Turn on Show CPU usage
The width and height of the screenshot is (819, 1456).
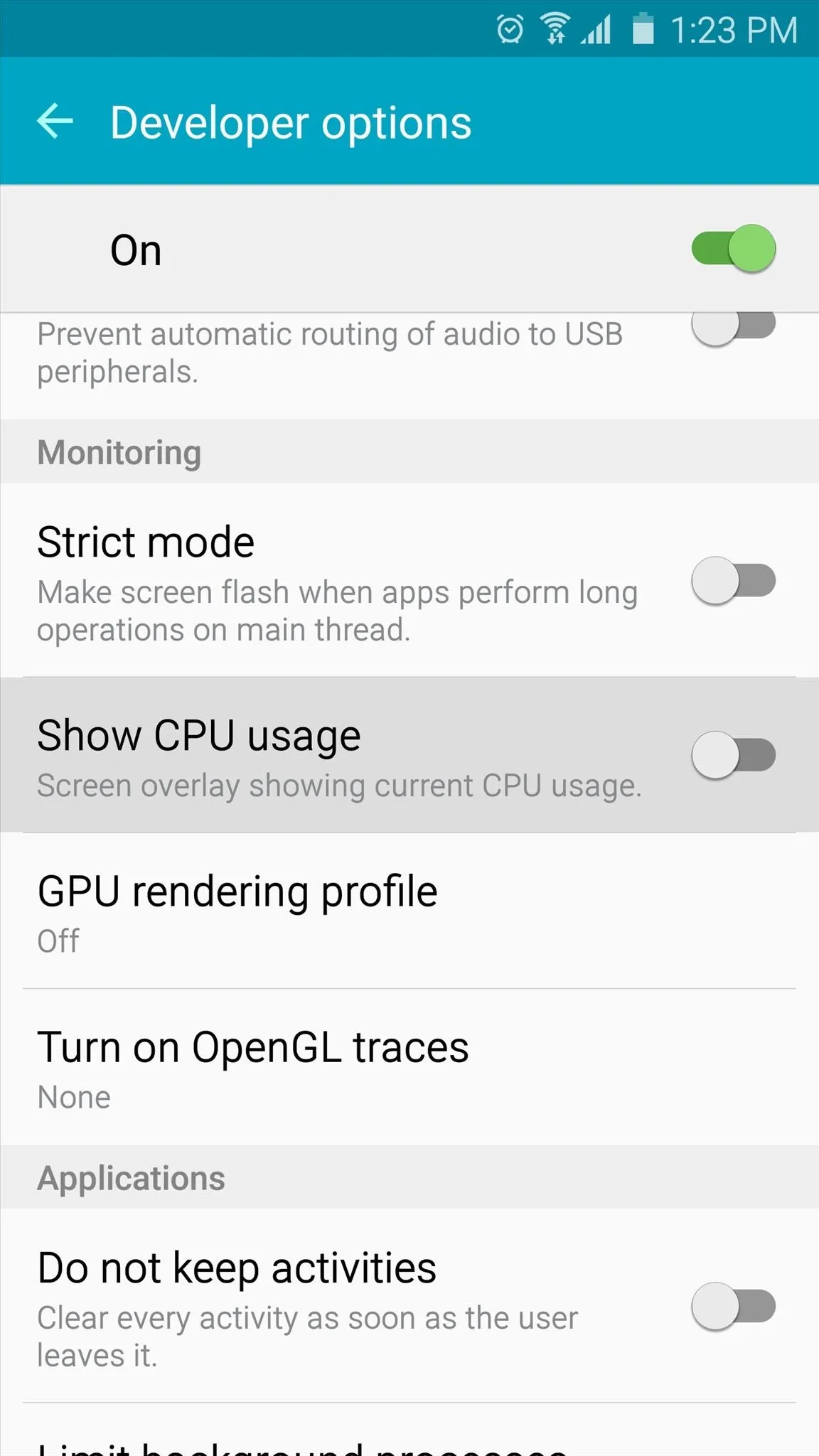point(733,754)
